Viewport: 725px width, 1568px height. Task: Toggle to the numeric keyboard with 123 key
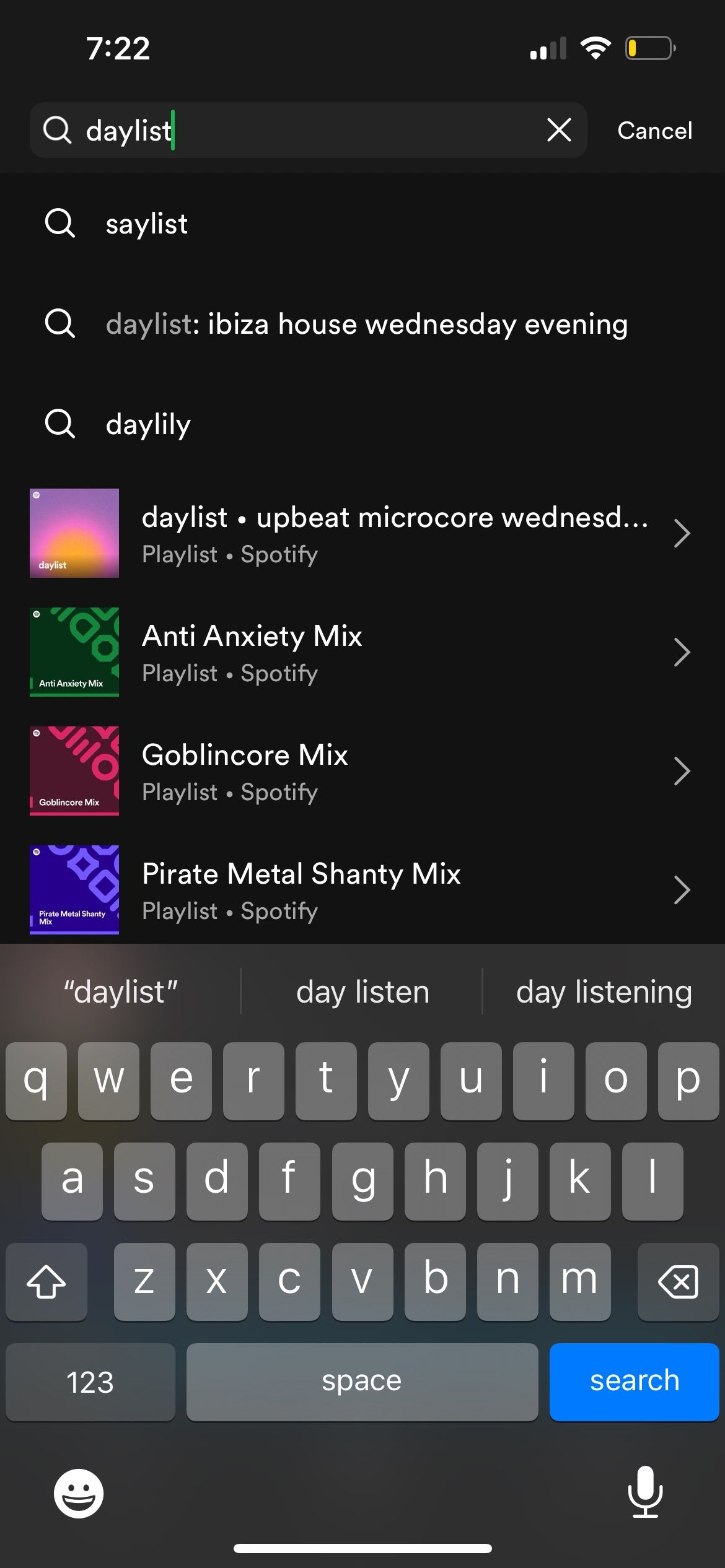pyautogui.click(x=90, y=1382)
